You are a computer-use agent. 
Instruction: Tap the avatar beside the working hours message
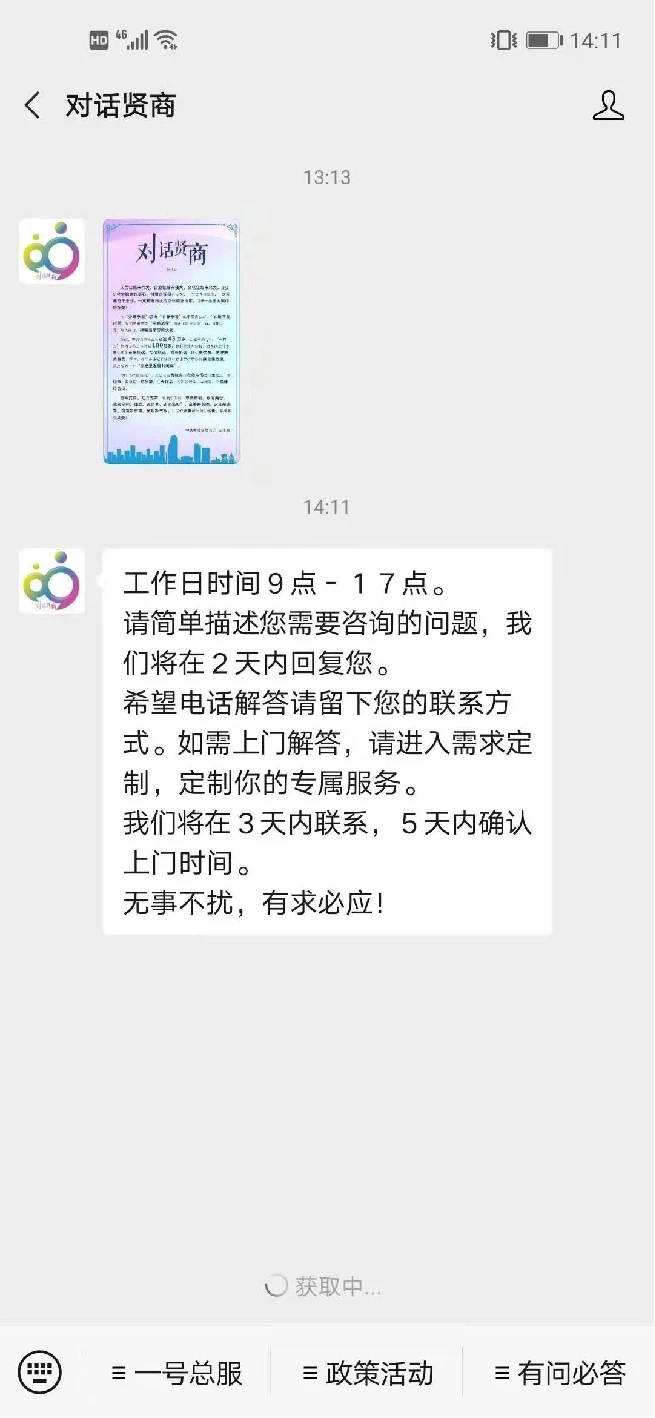pyautogui.click(x=52, y=581)
